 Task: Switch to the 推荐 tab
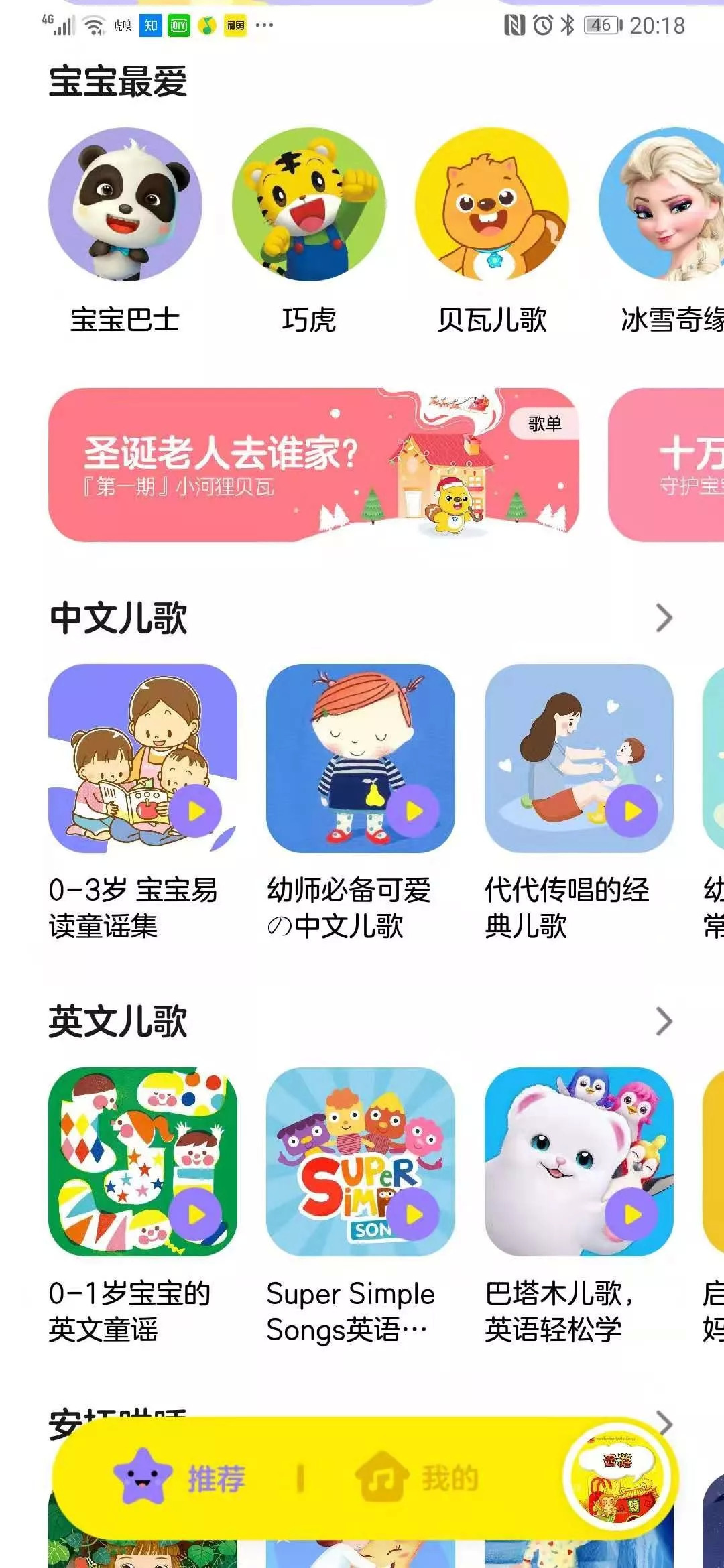coord(181,1478)
